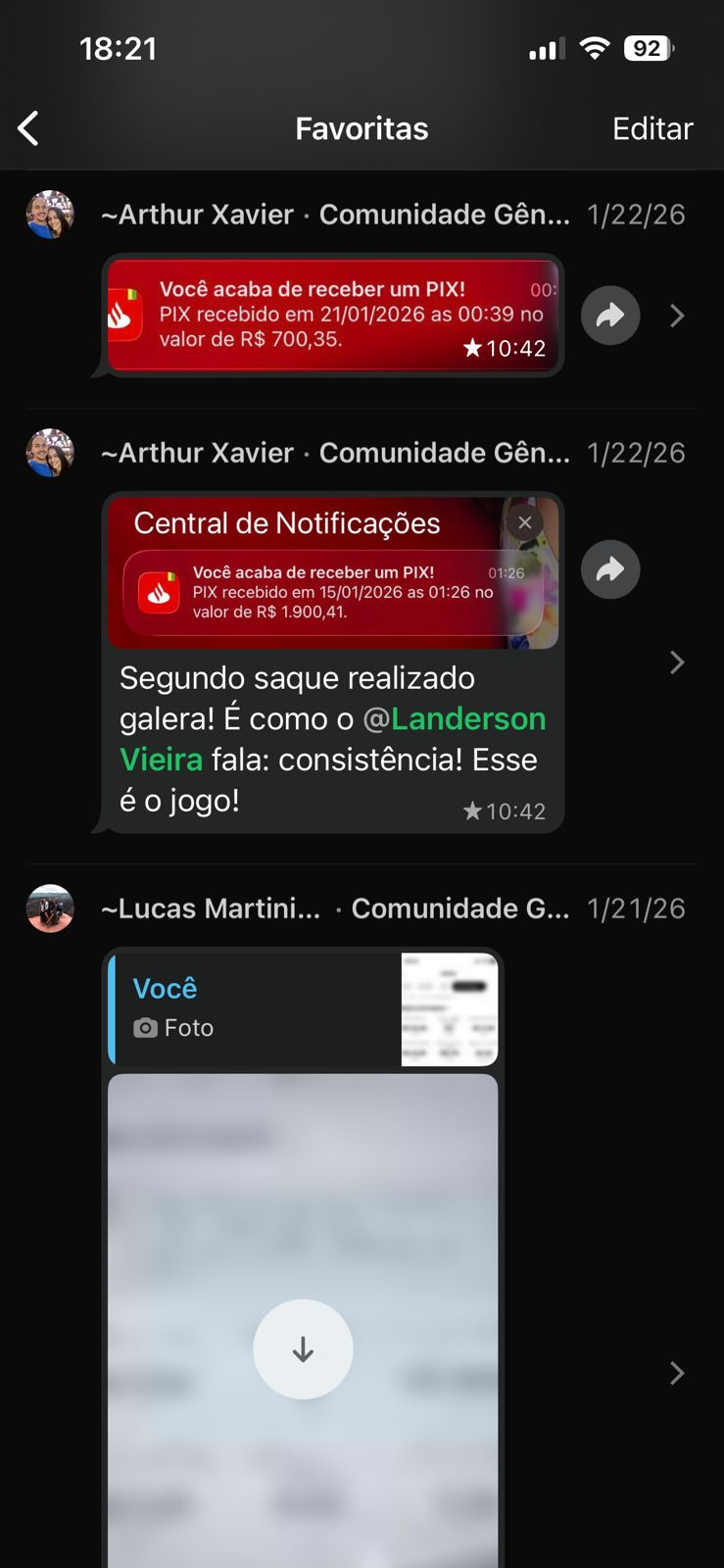Tap Editar to edit starred messages
Viewport: 724px width, 1568px height.
tap(652, 127)
